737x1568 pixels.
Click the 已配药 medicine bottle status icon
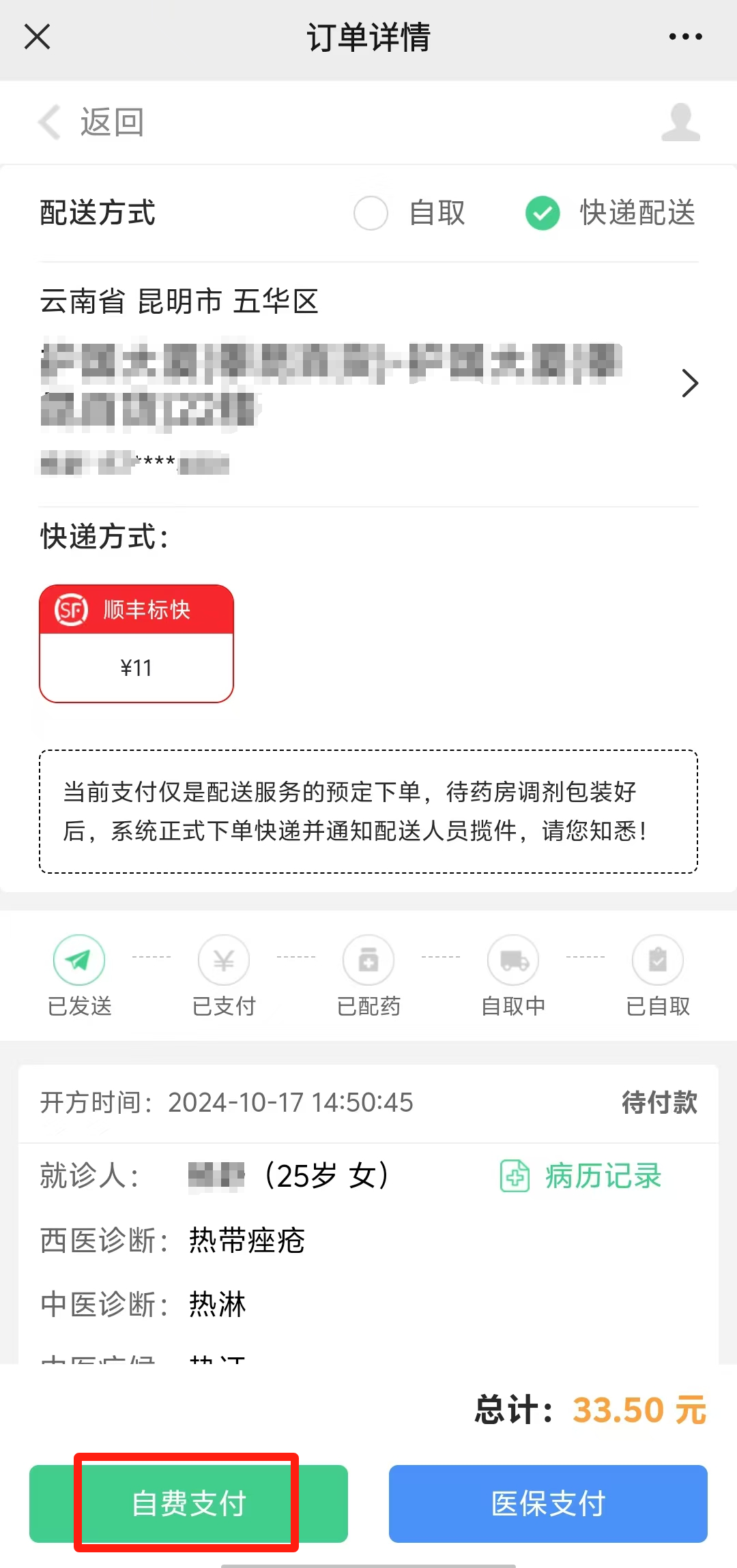tap(368, 960)
